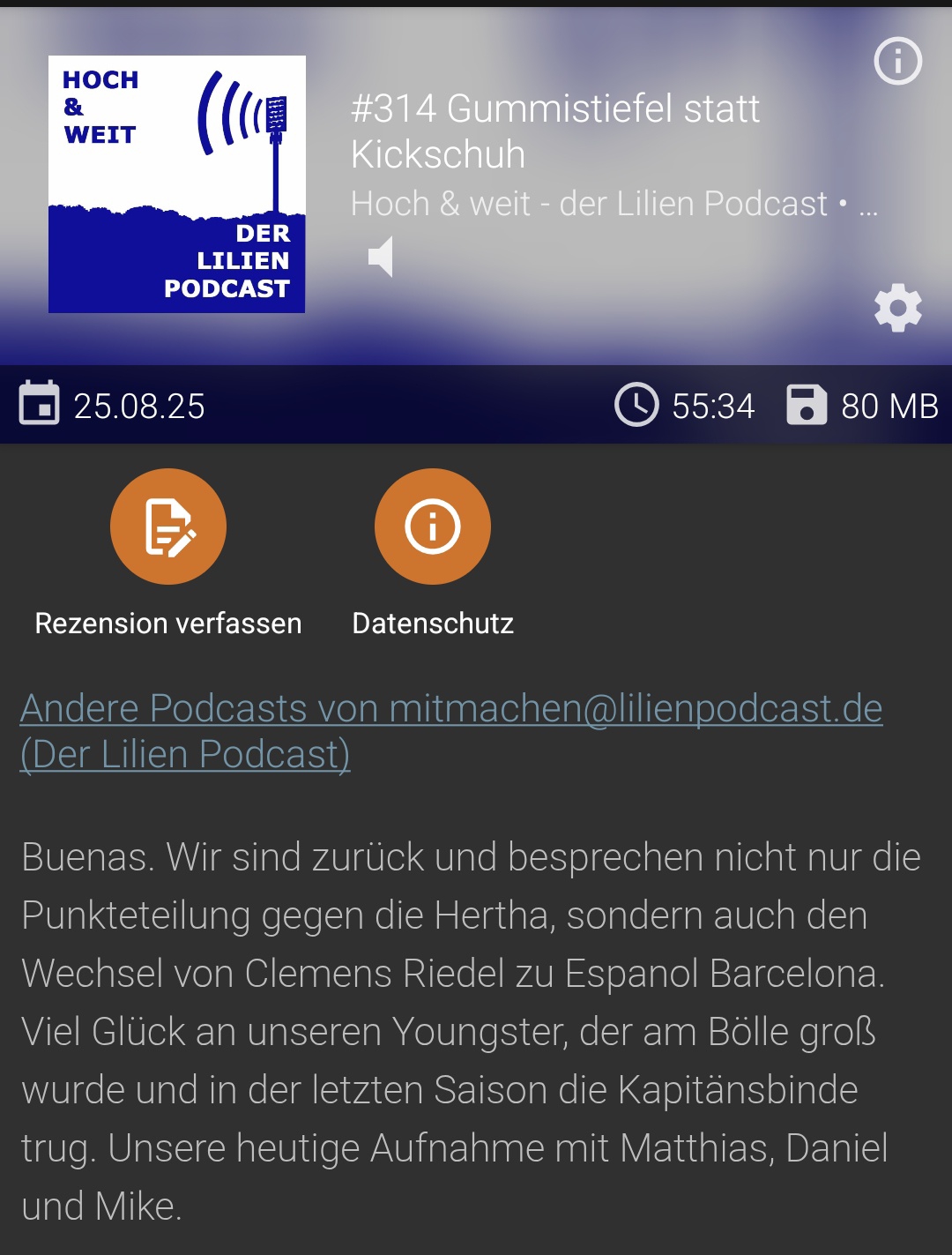The height and width of the screenshot is (1255, 952).
Task: Tap the Hoch & Weit podcast cover
Action: click(177, 184)
